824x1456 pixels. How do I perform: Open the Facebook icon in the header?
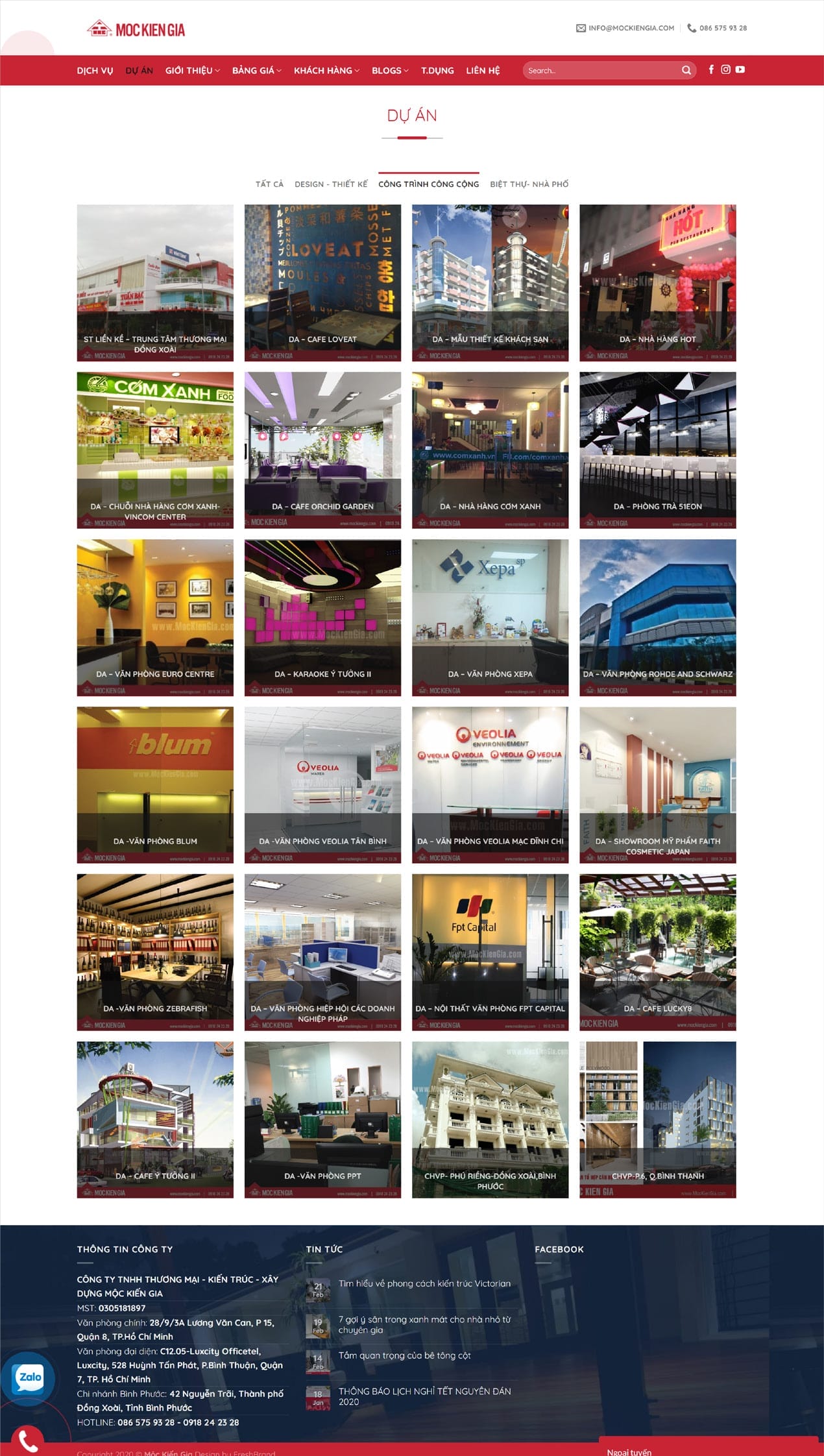pos(711,69)
